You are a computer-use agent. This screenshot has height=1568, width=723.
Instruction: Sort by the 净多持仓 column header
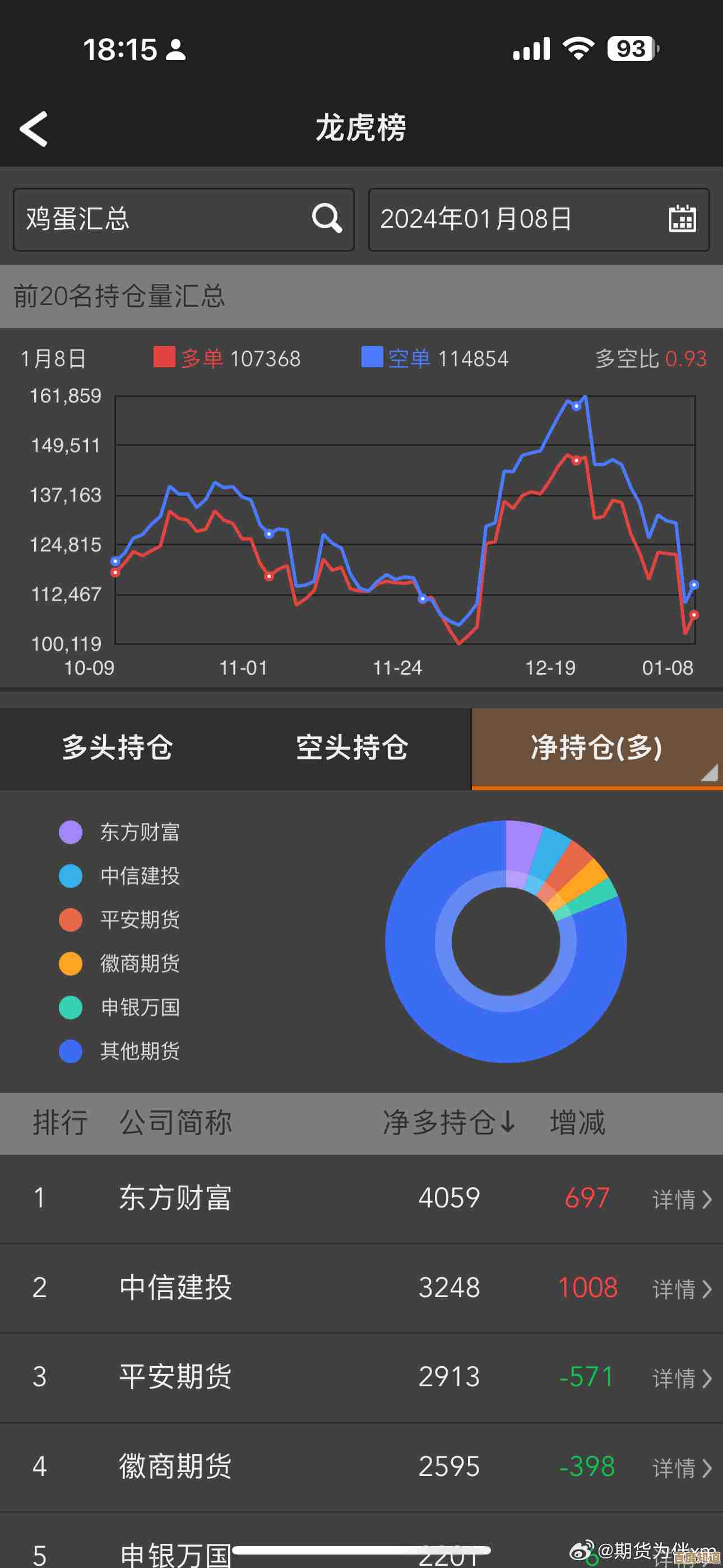(x=449, y=1122)
